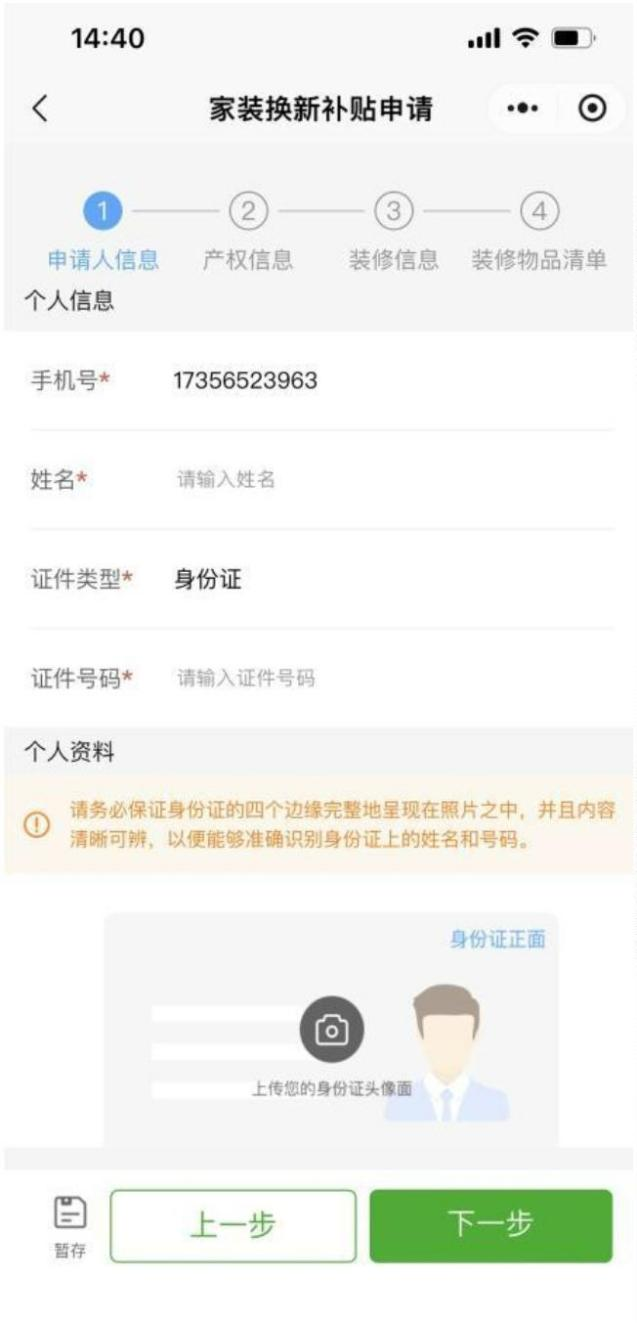Open the 证件类型 ID type picker
The image size is (637, 1323).
click(390, 579)
